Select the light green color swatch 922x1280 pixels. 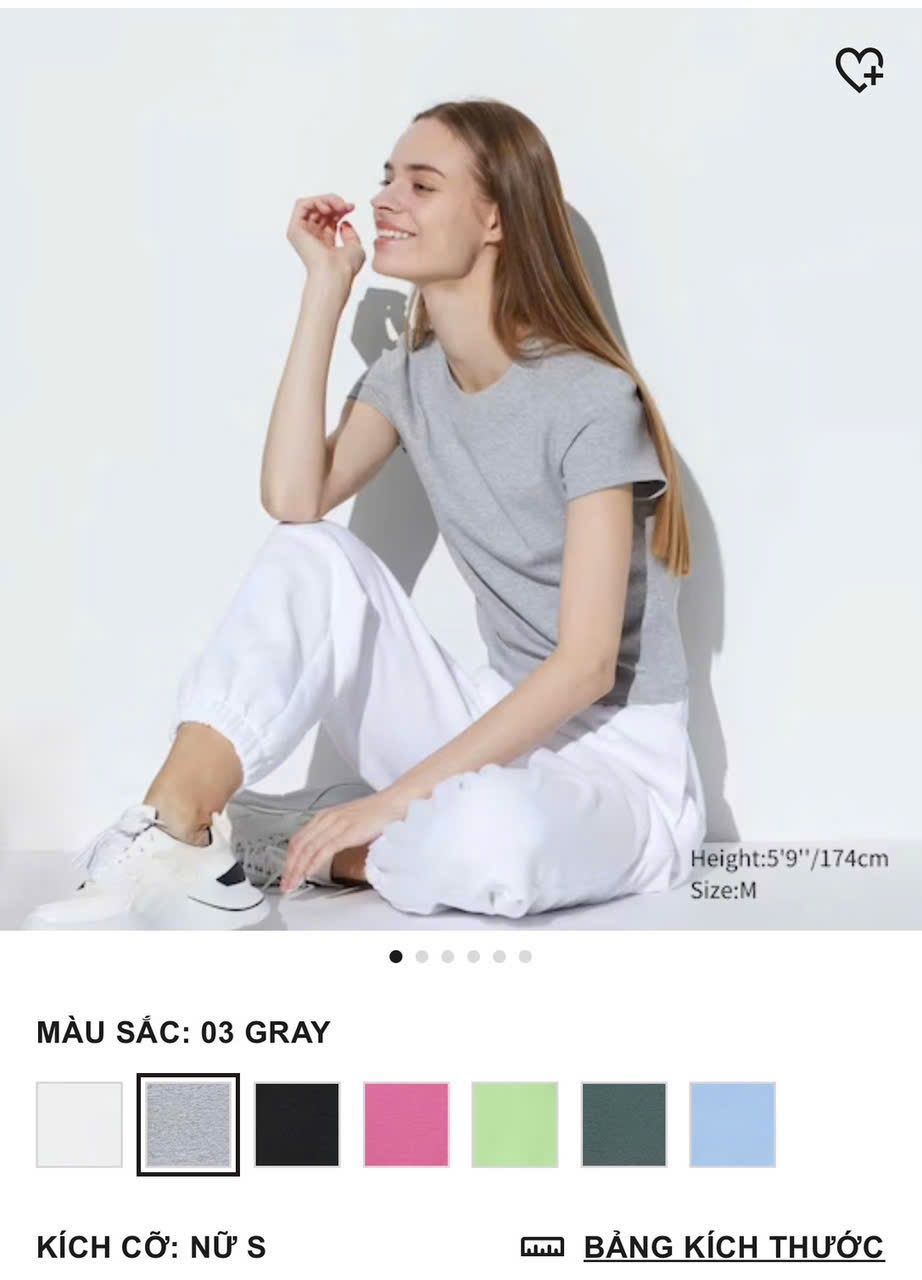(x=515, y=1124)
